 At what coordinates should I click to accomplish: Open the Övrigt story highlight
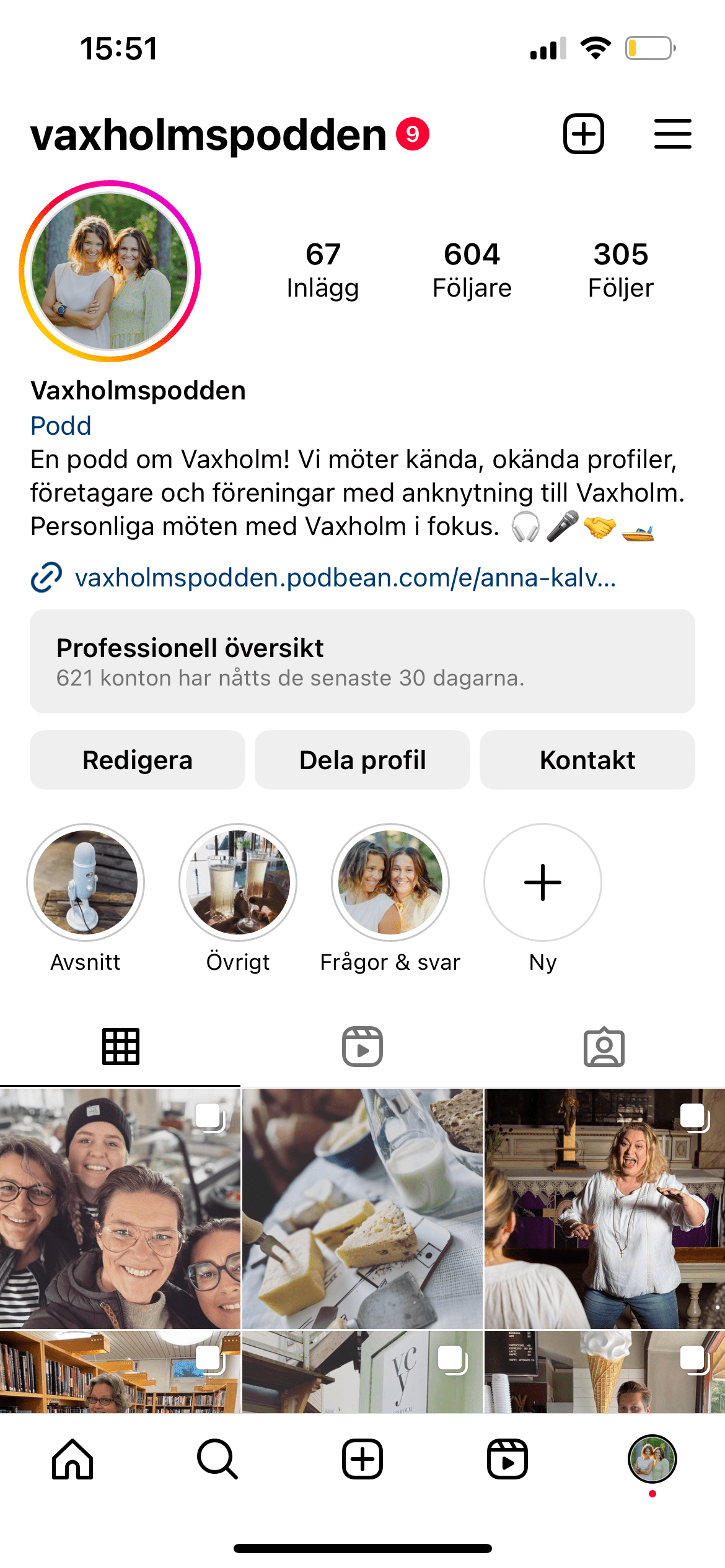click(x=238, y=882)
